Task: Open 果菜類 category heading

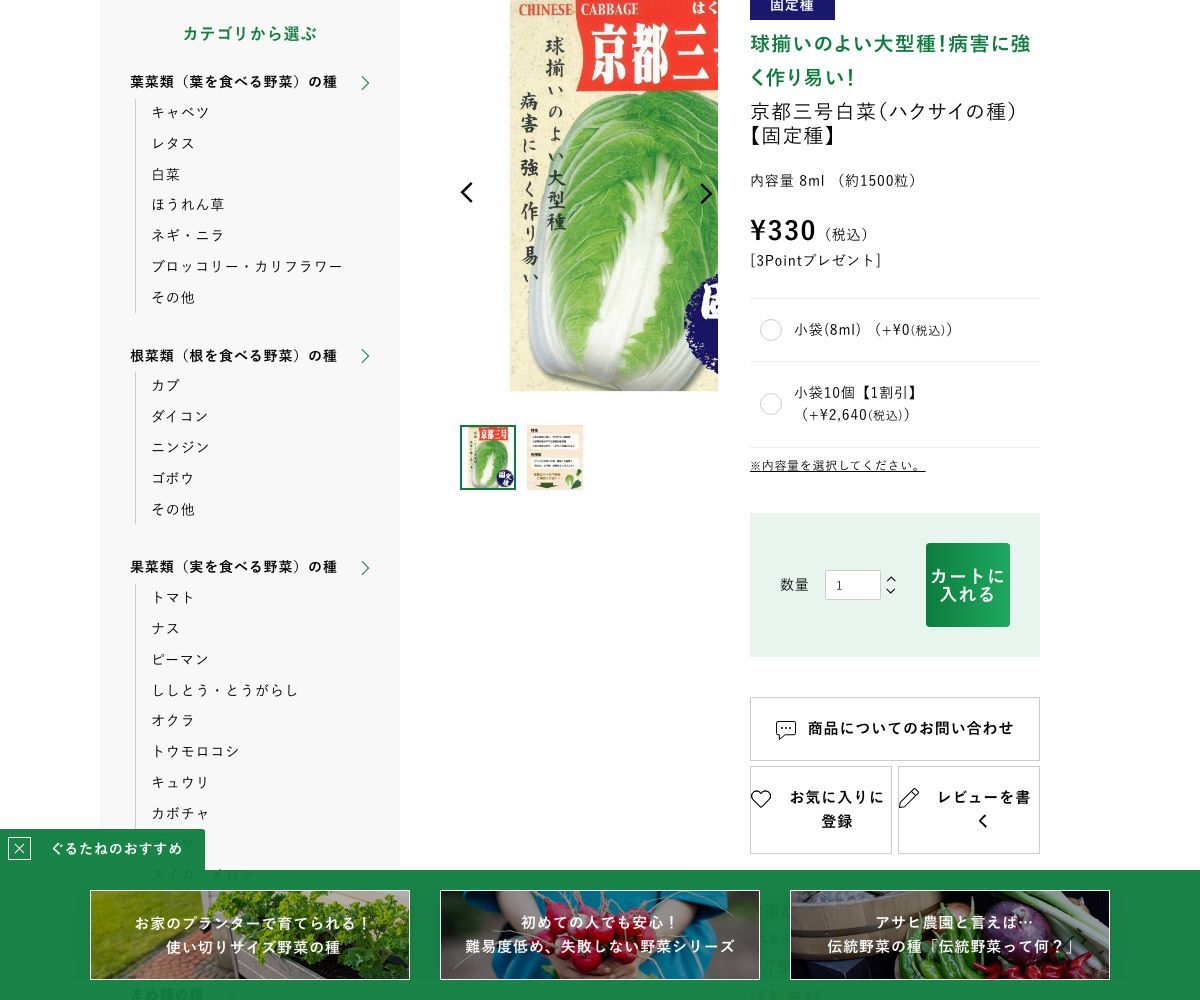Action: click(x=234, y=567)
